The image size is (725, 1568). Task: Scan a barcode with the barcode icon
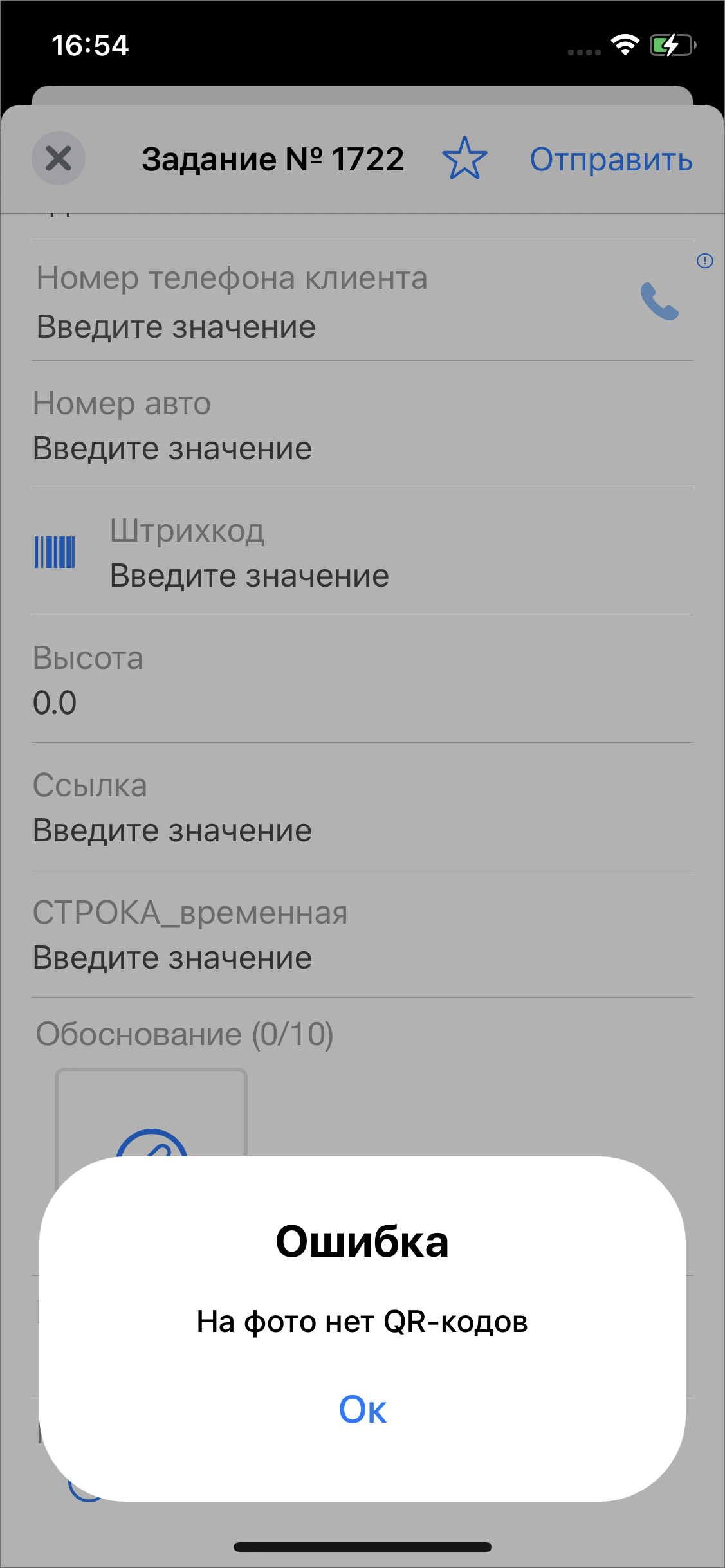pos(55,552)
